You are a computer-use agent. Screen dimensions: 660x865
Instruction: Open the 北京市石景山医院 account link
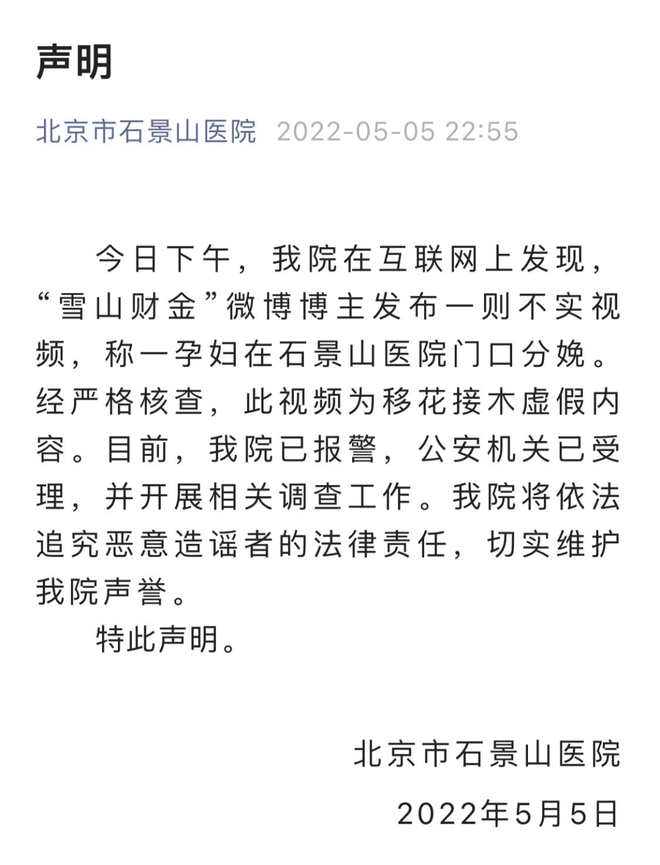click(146, 131)
